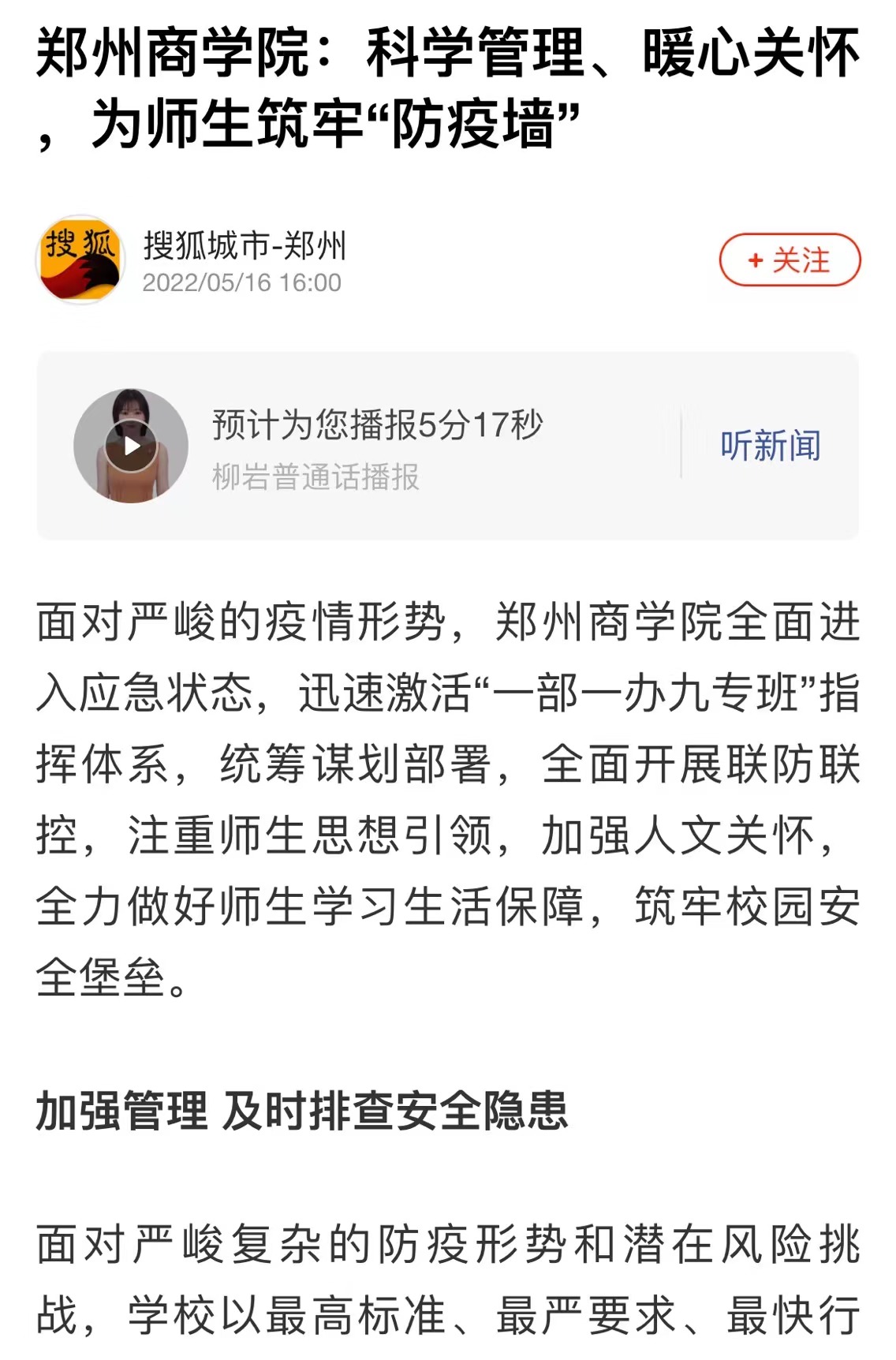Tap 听新闻 to listen to the article
Viewport: 896px width, 1360px height.
[x=770, y=446]
